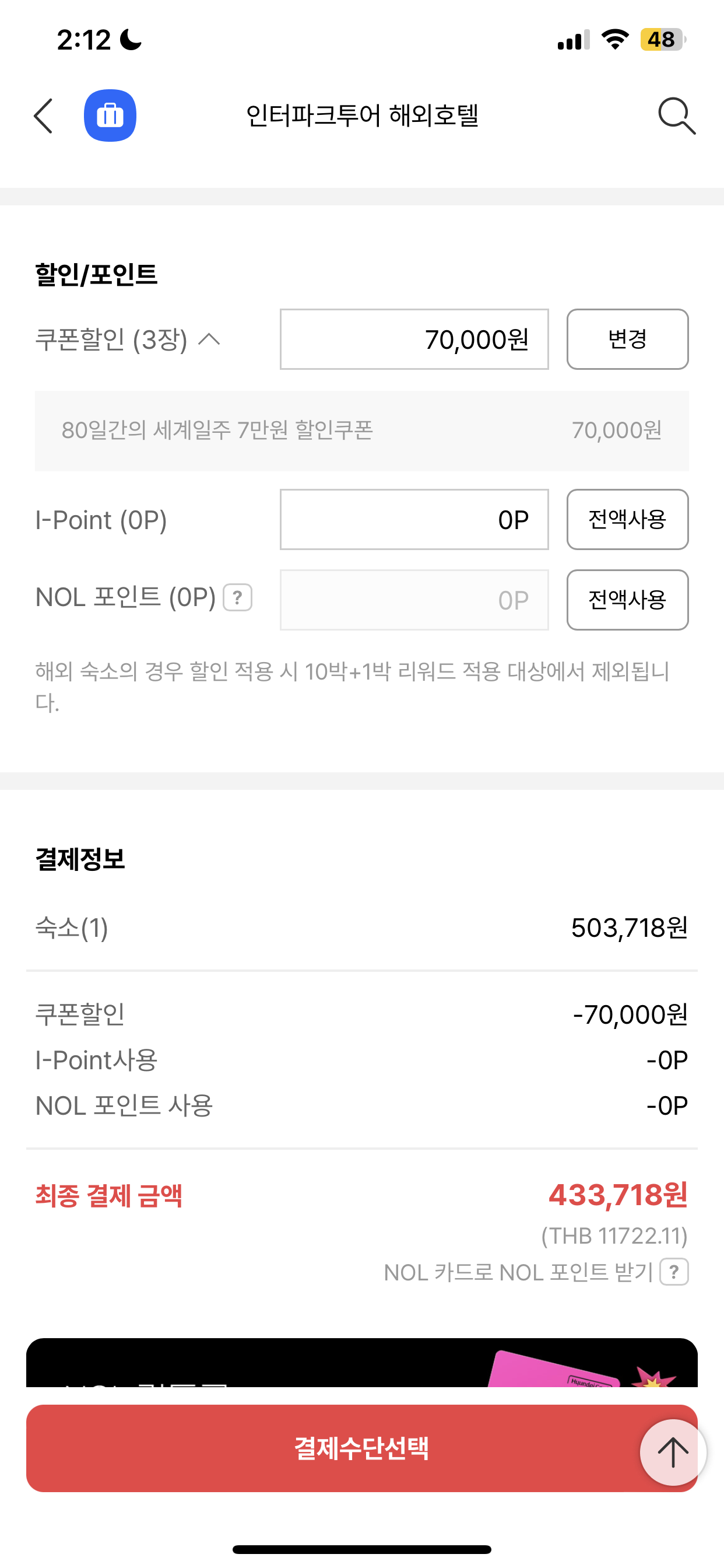This screenshot has width=724, height=1568.
Task: Jump to top with the arrow button
Action: click(673, 1452)
